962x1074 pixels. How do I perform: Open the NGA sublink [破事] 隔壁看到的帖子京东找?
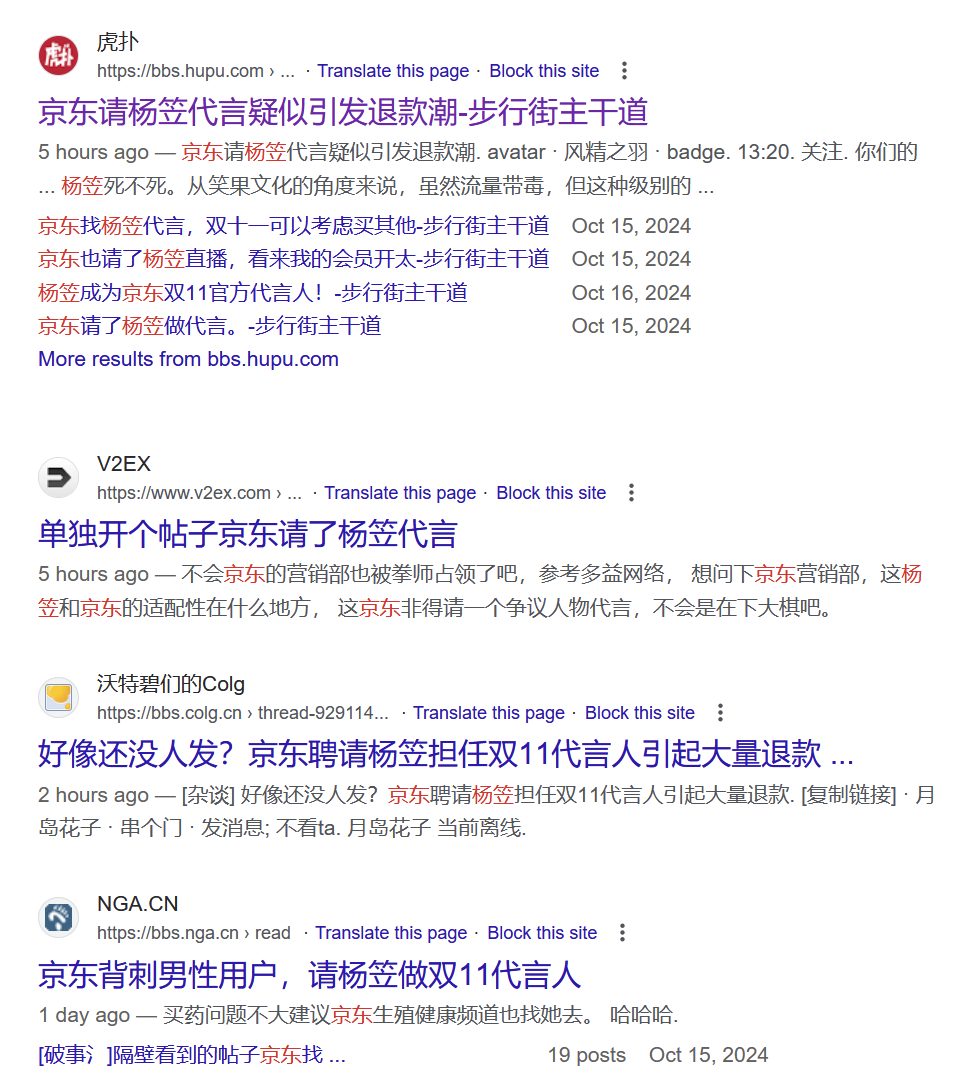[192, 1055]
